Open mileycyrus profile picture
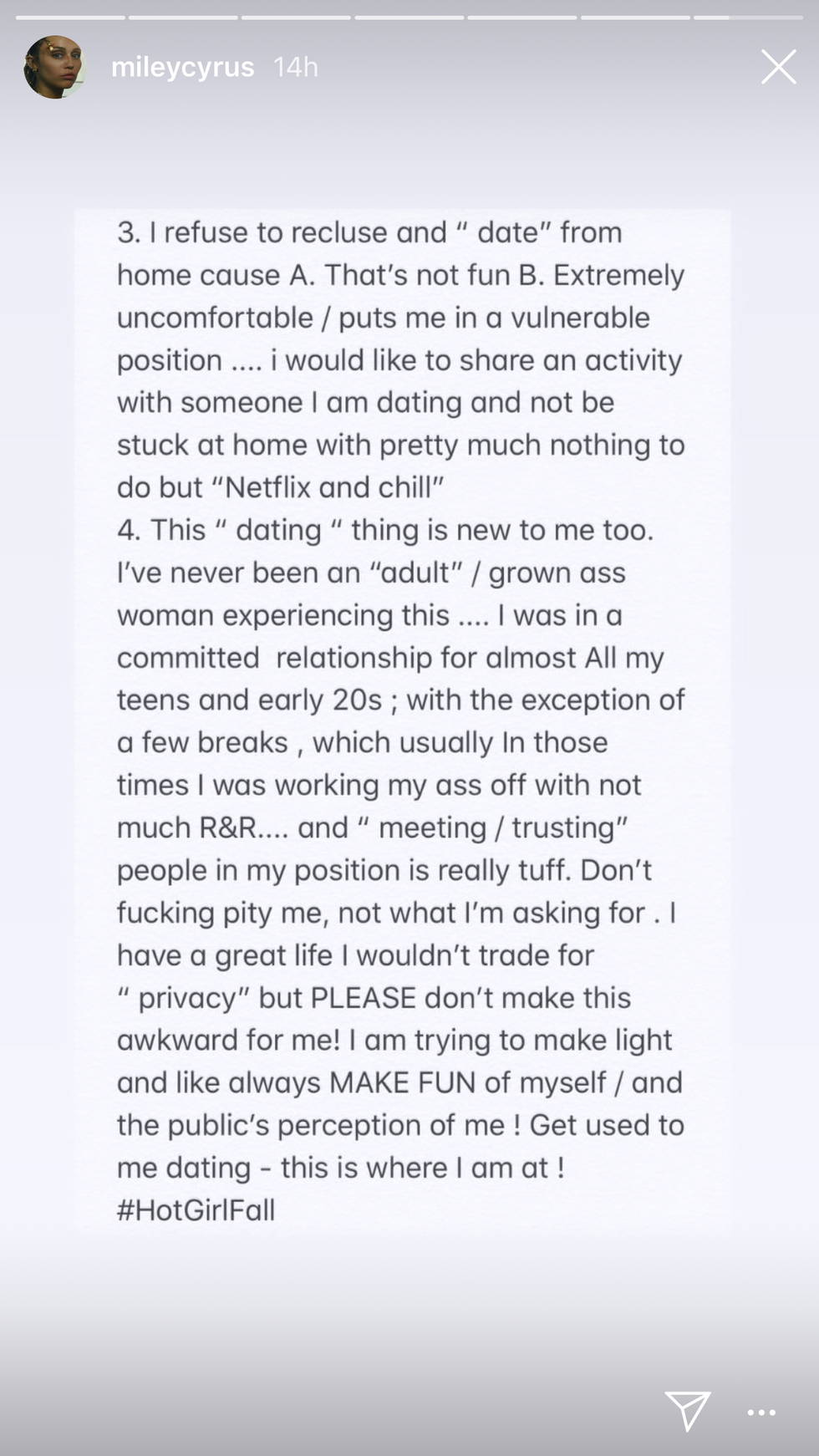The width and height of the screenshot is (819, 1456). coord(55,67)
